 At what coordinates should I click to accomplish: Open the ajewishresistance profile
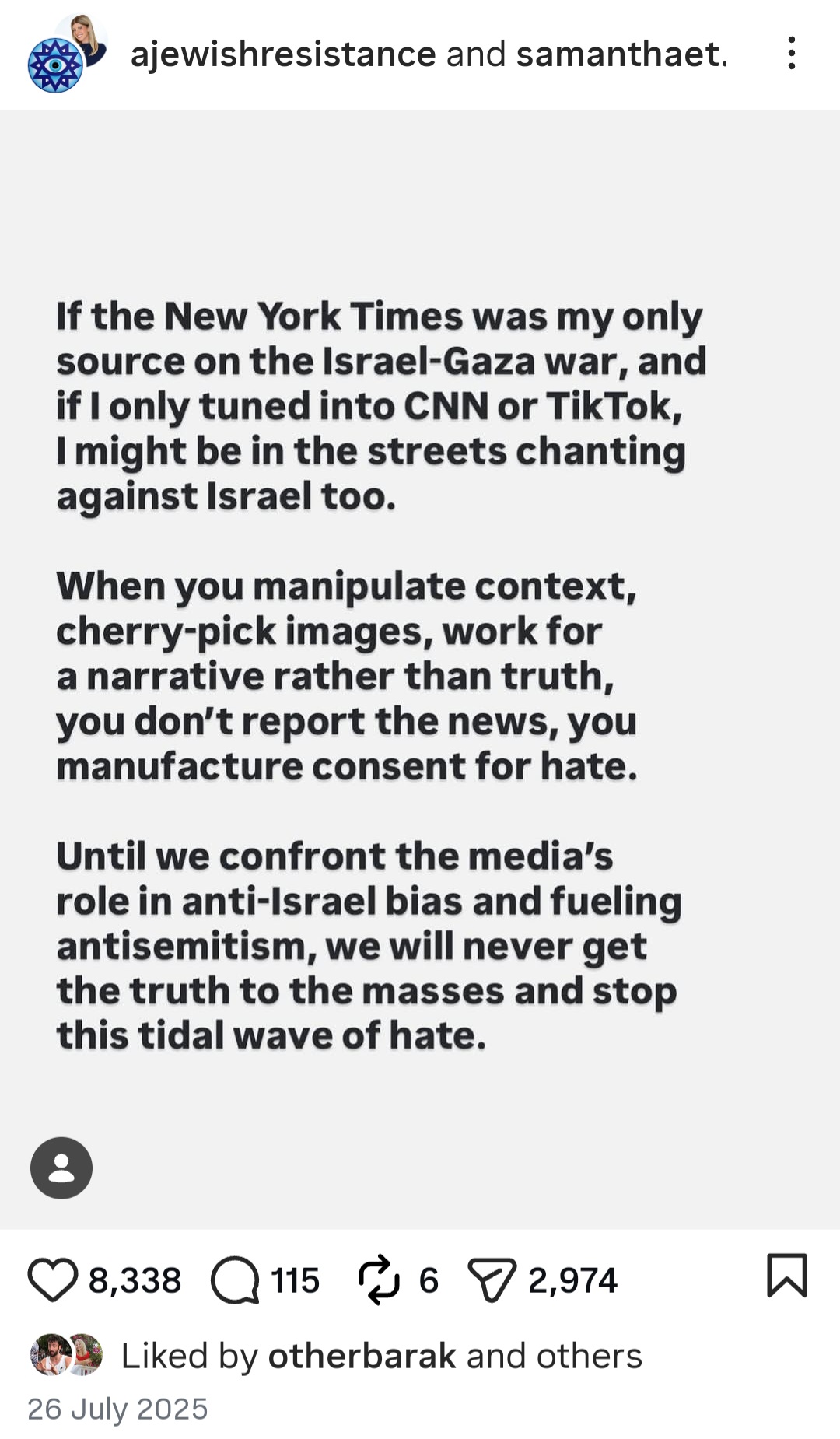[x=283, y=54]
